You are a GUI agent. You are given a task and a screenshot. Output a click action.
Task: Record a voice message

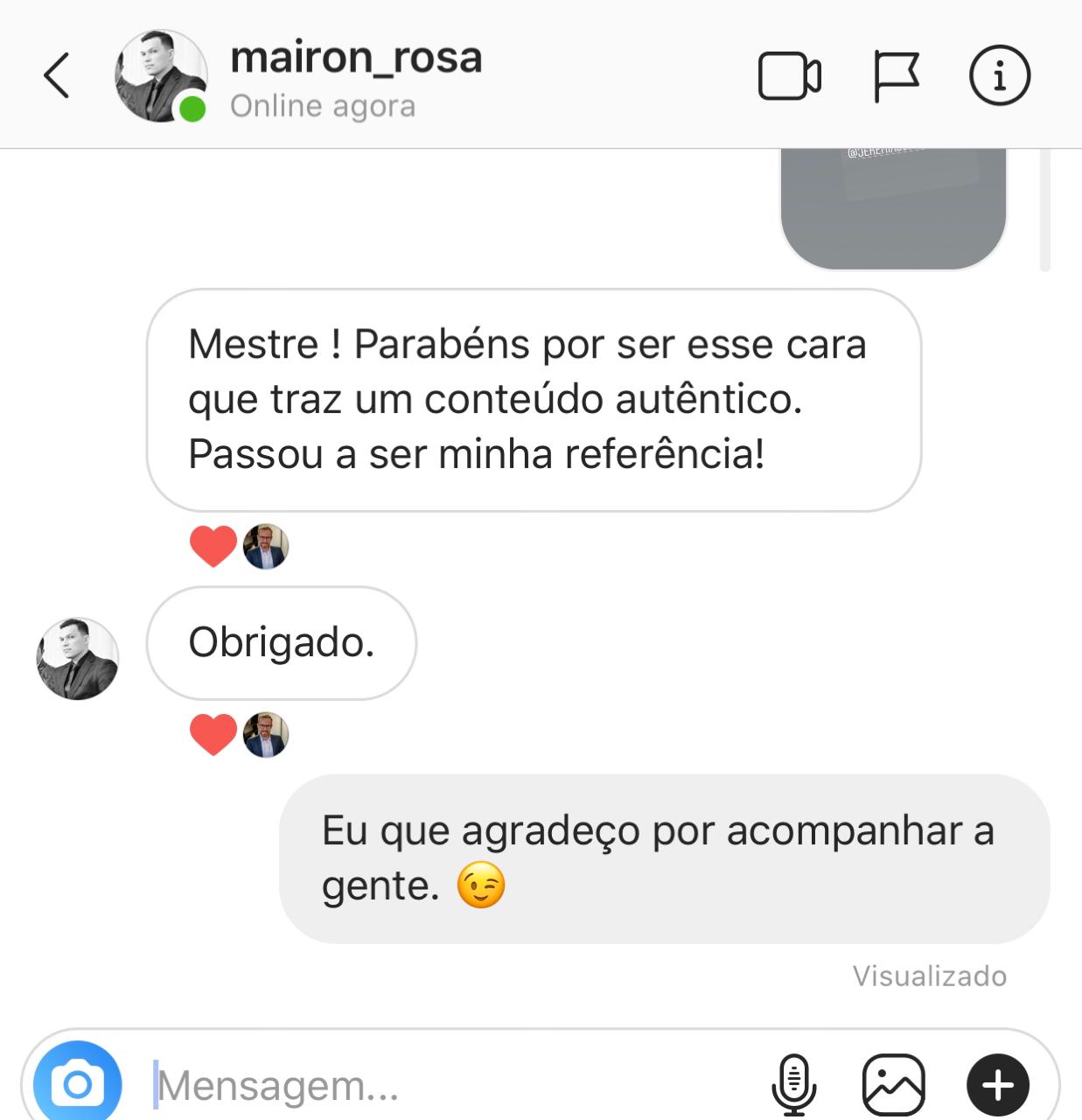pyautogui.click(x=794, y=1085)
